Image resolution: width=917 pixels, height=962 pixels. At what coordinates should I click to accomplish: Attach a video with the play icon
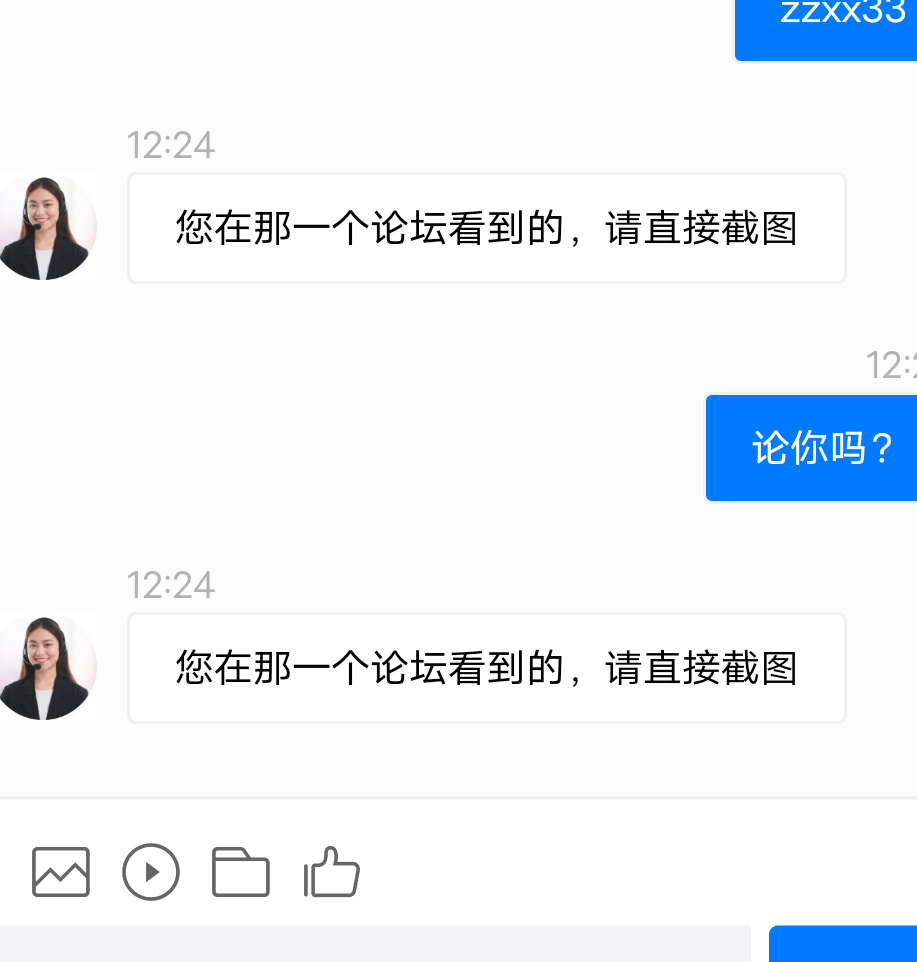pos(151,872)
